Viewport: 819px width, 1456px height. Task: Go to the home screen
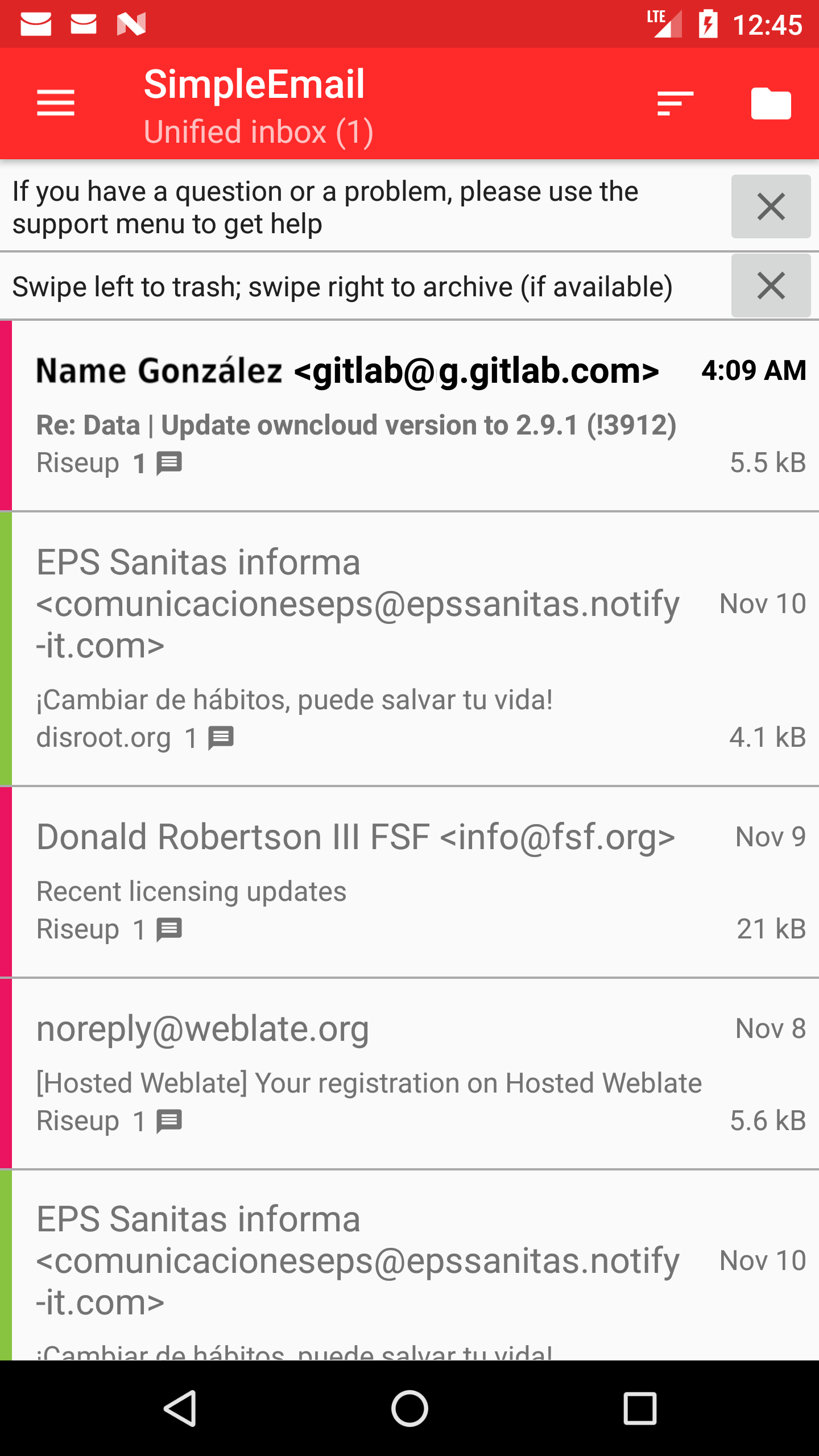tap(409, 1408)
